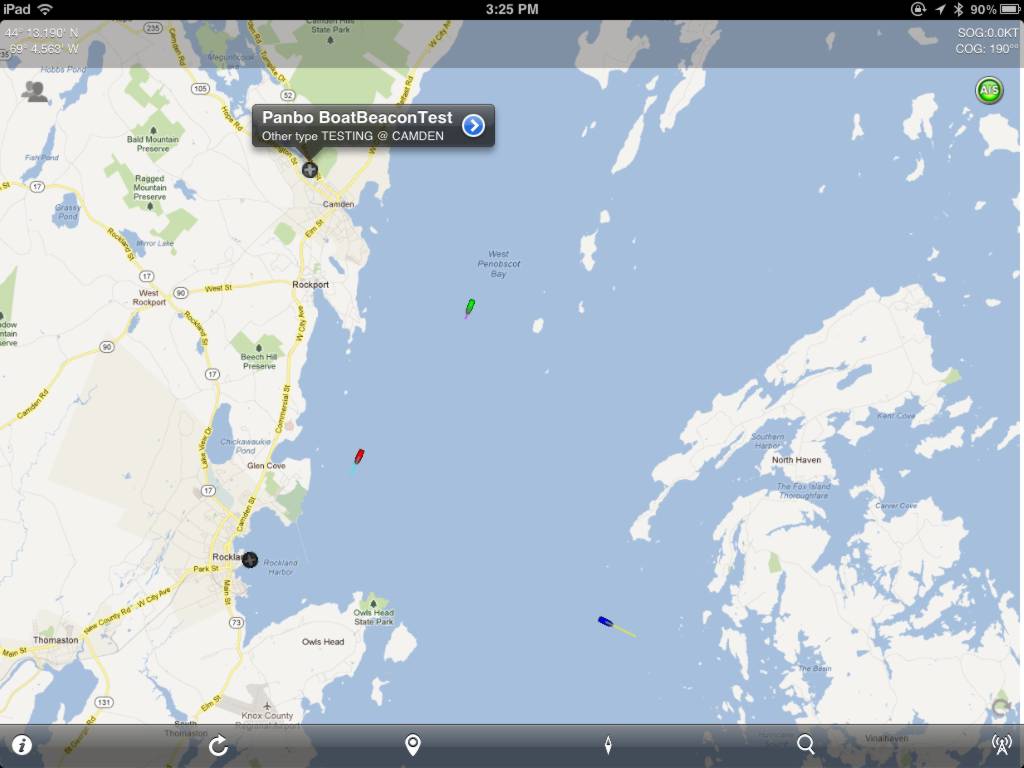This screenshot has height=768, width=1024.
Task: Refresh the map data
Action: (218, 745)
